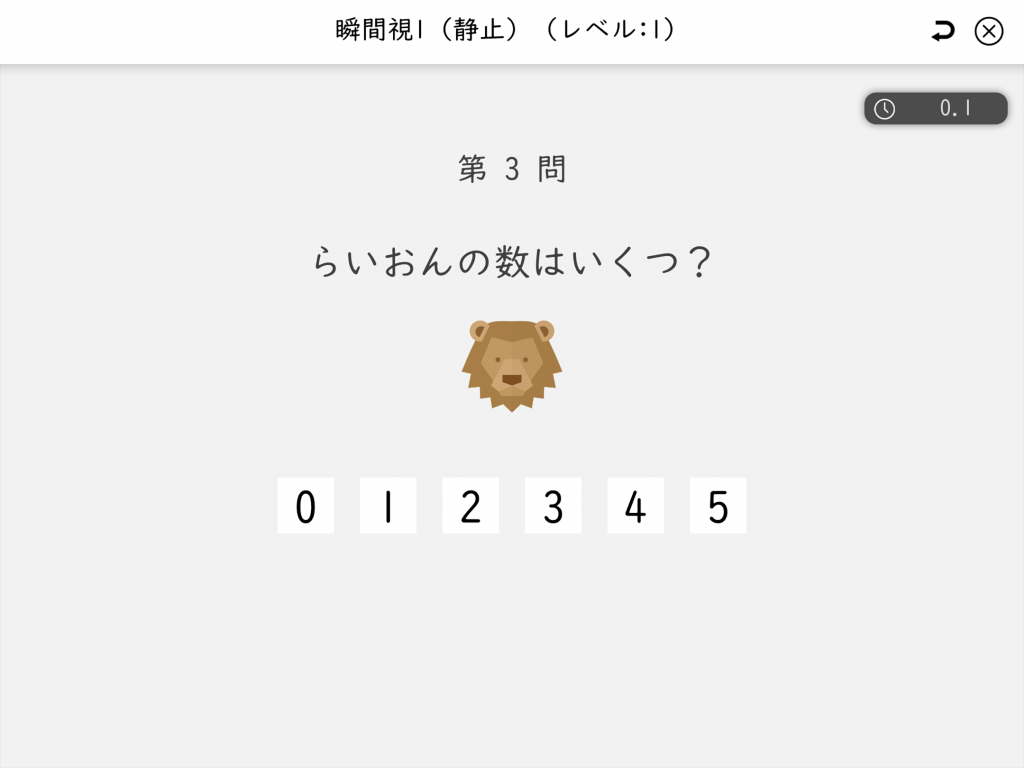Tap the return arrow icon

pyautogui.click(x=942, y=32)
